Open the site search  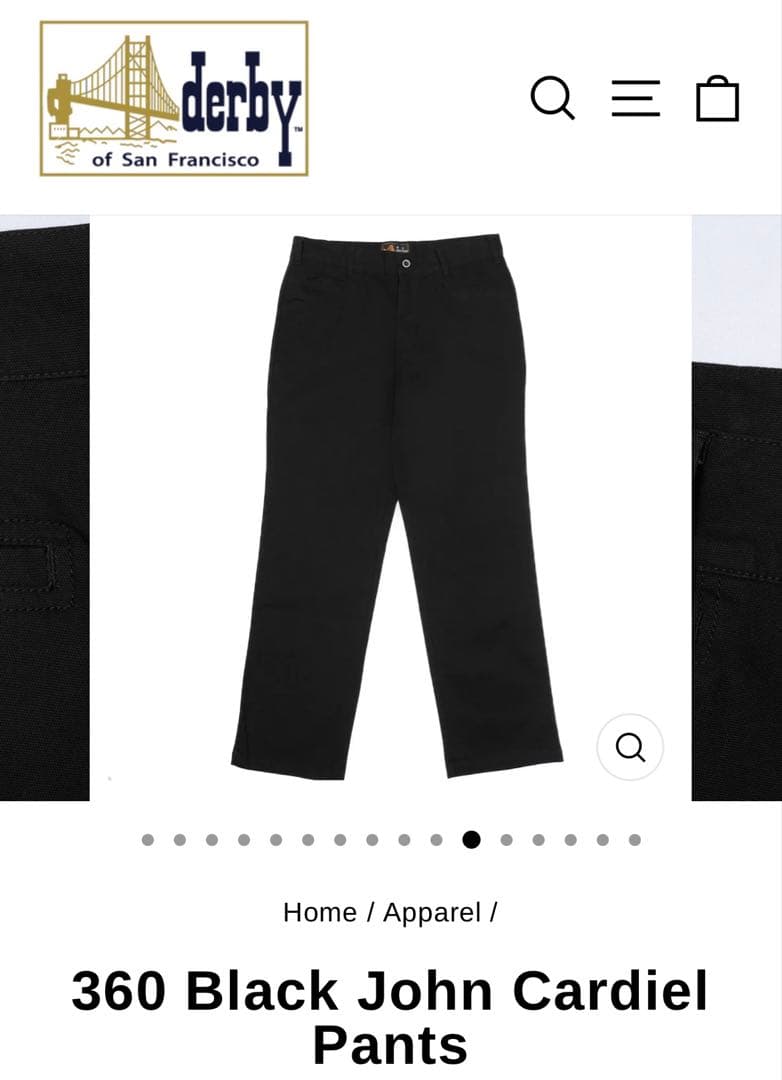coord(552,98)
